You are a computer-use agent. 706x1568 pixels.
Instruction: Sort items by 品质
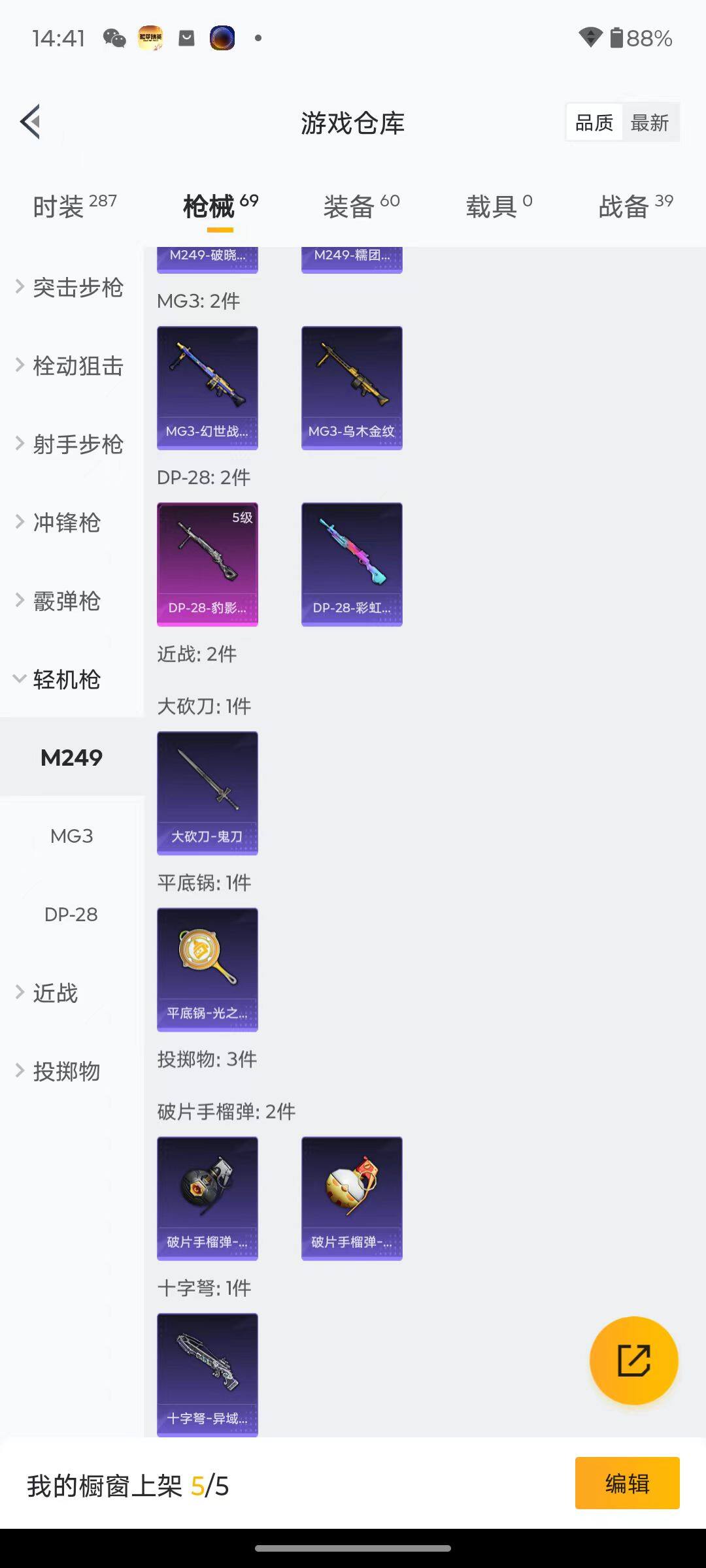pyautogui.click(x=593, y=122)
